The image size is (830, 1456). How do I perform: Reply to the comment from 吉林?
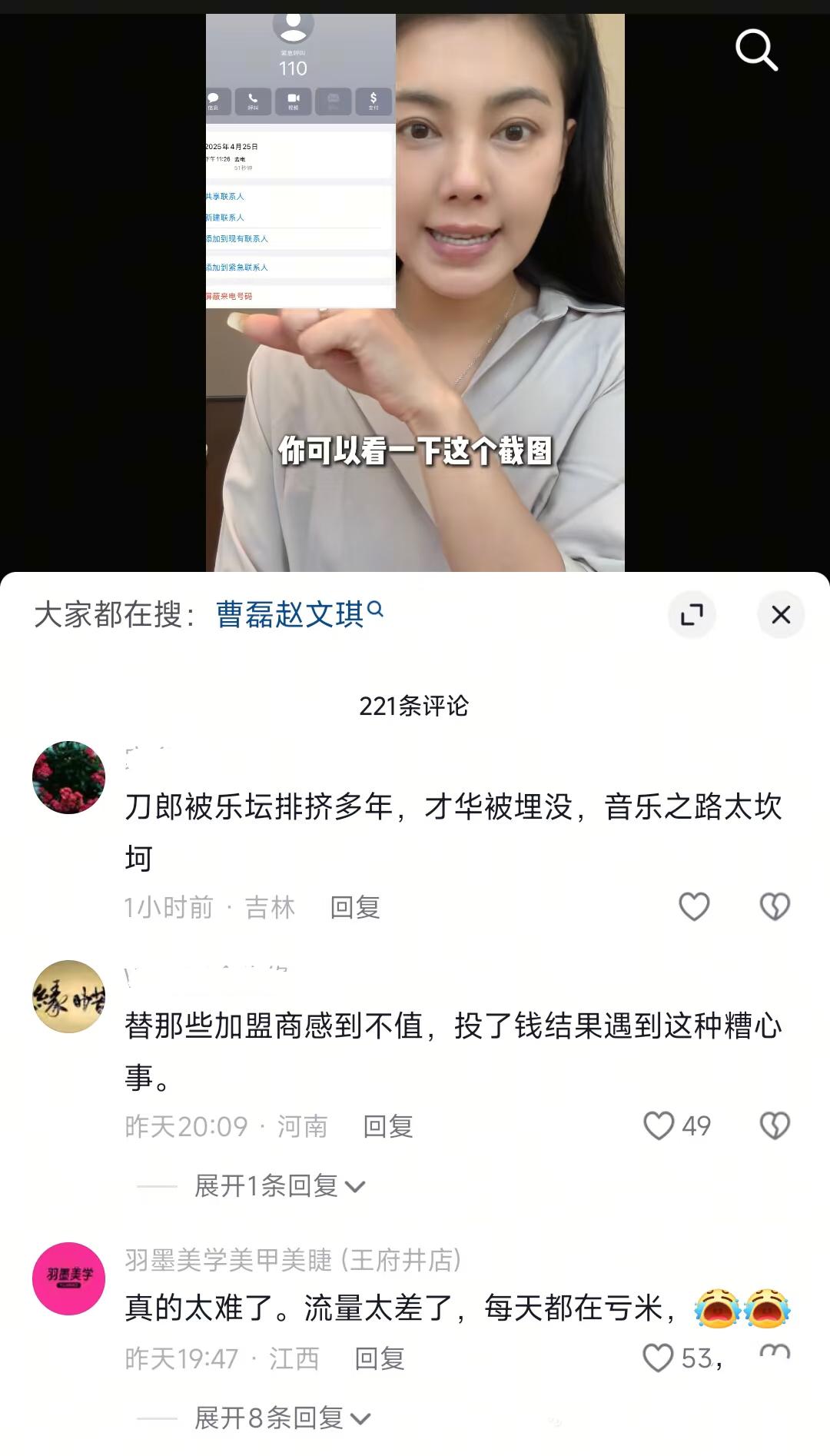pos(355,908)
